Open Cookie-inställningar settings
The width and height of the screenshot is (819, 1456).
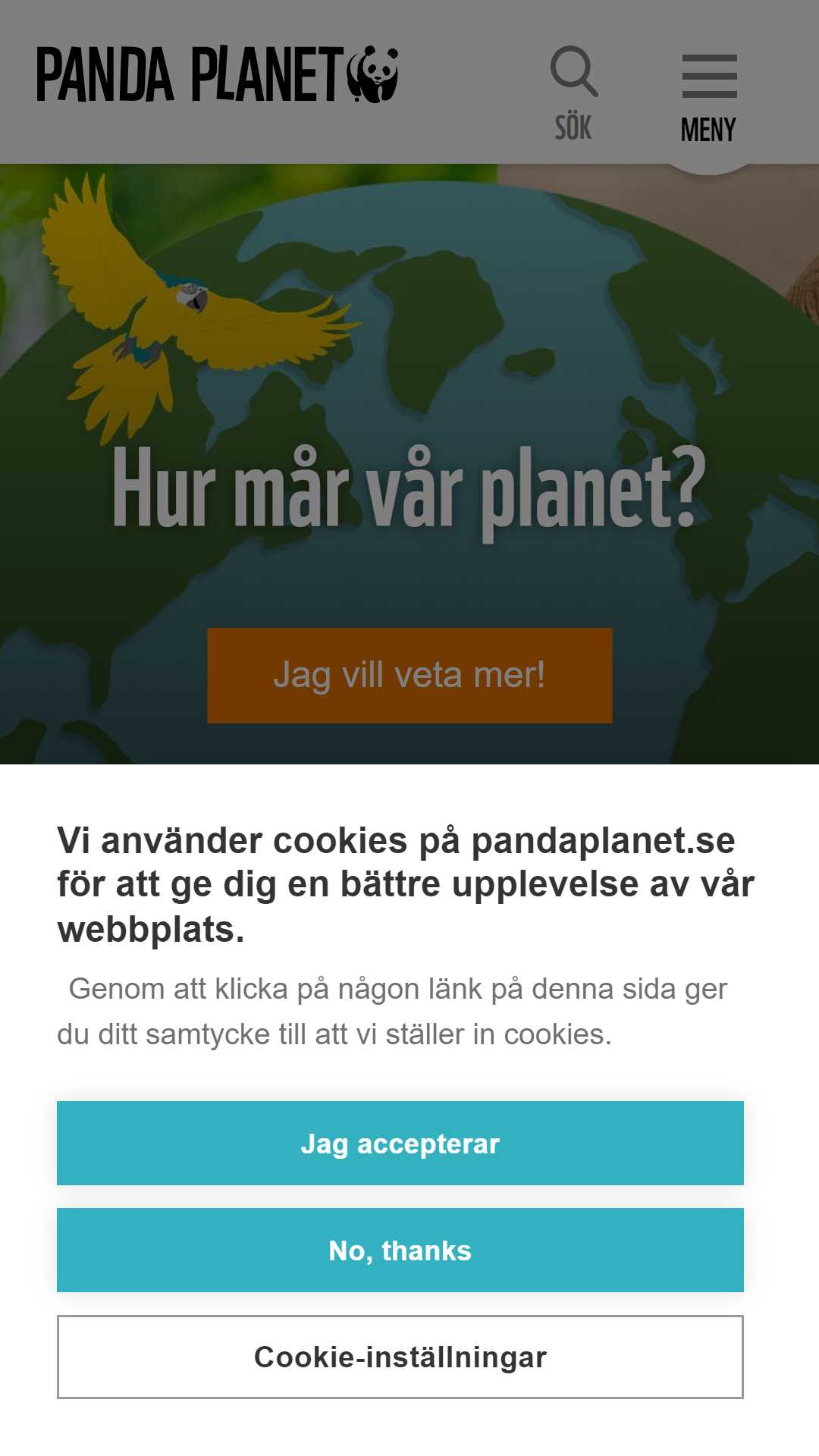click(x=400, y=1357)
